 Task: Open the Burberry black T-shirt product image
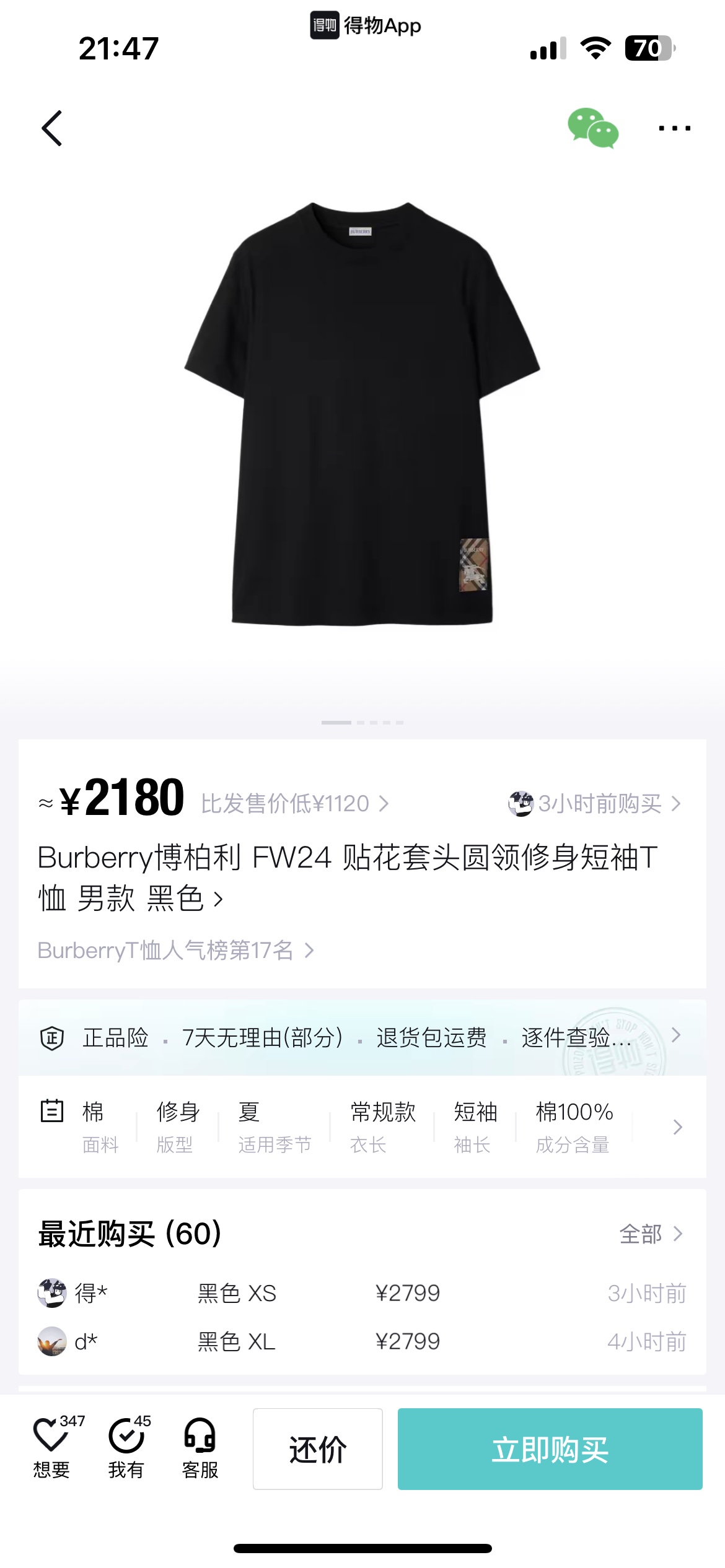(x=362, y=413)
